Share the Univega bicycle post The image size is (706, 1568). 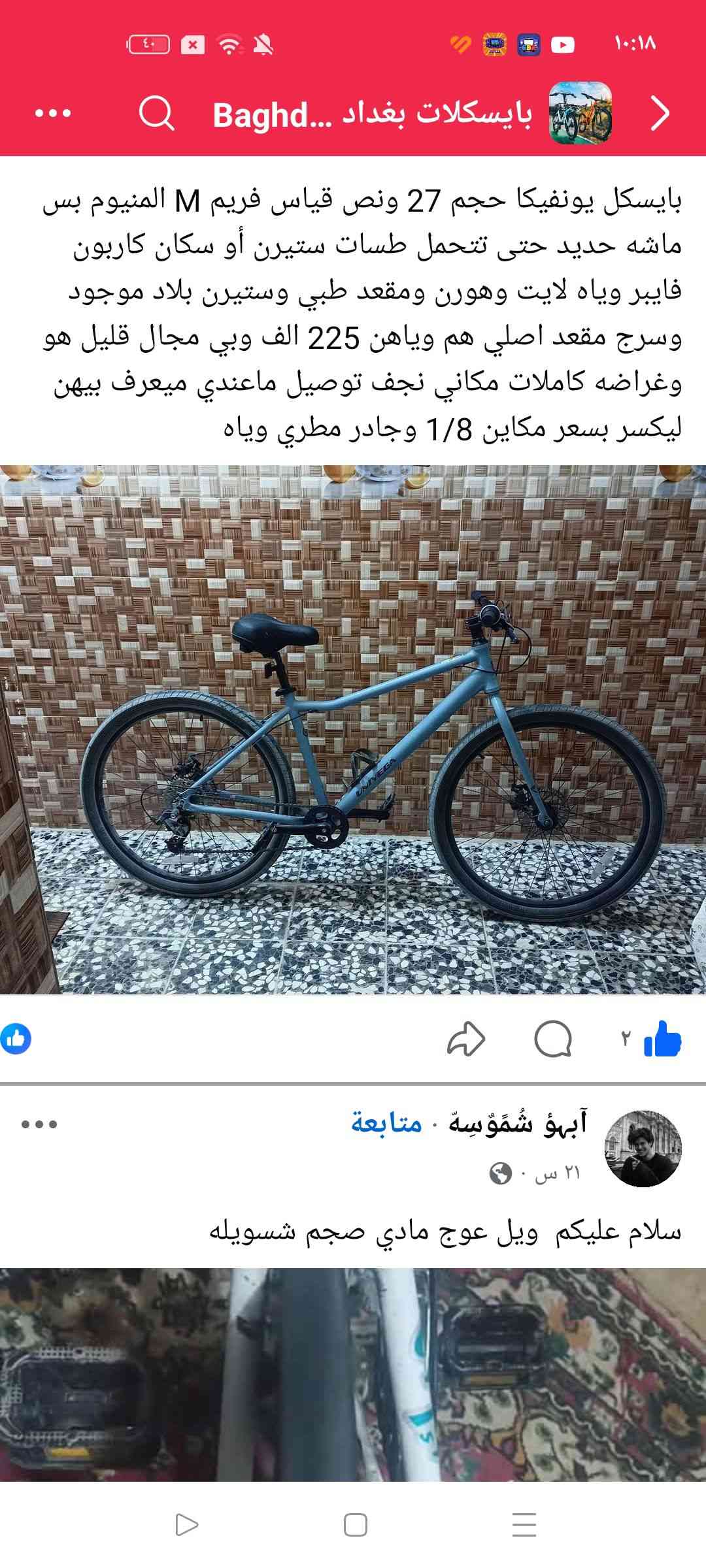466,1039
